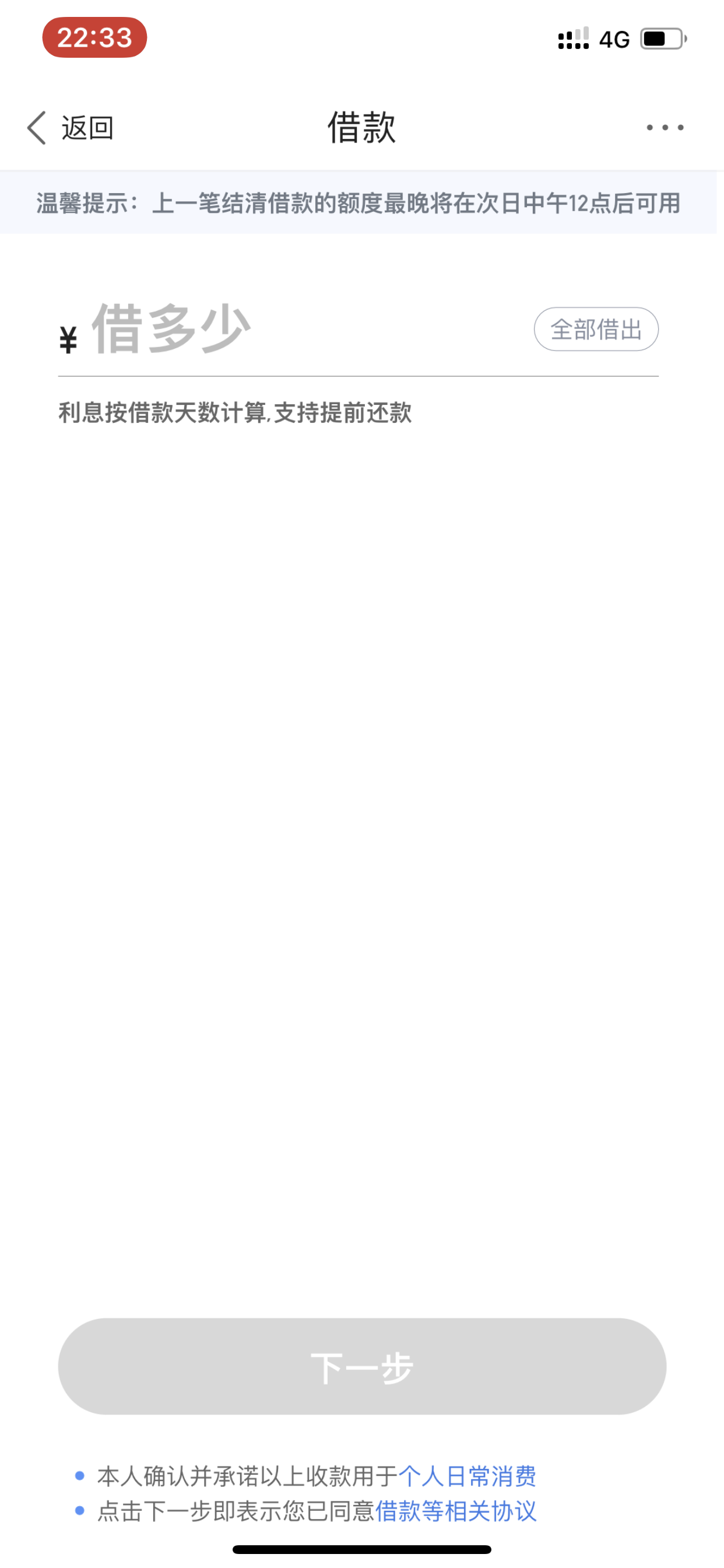The image size is (724, 1568).
Task: Continue with the 下一步 button
Action: [x=362, y=1367]
